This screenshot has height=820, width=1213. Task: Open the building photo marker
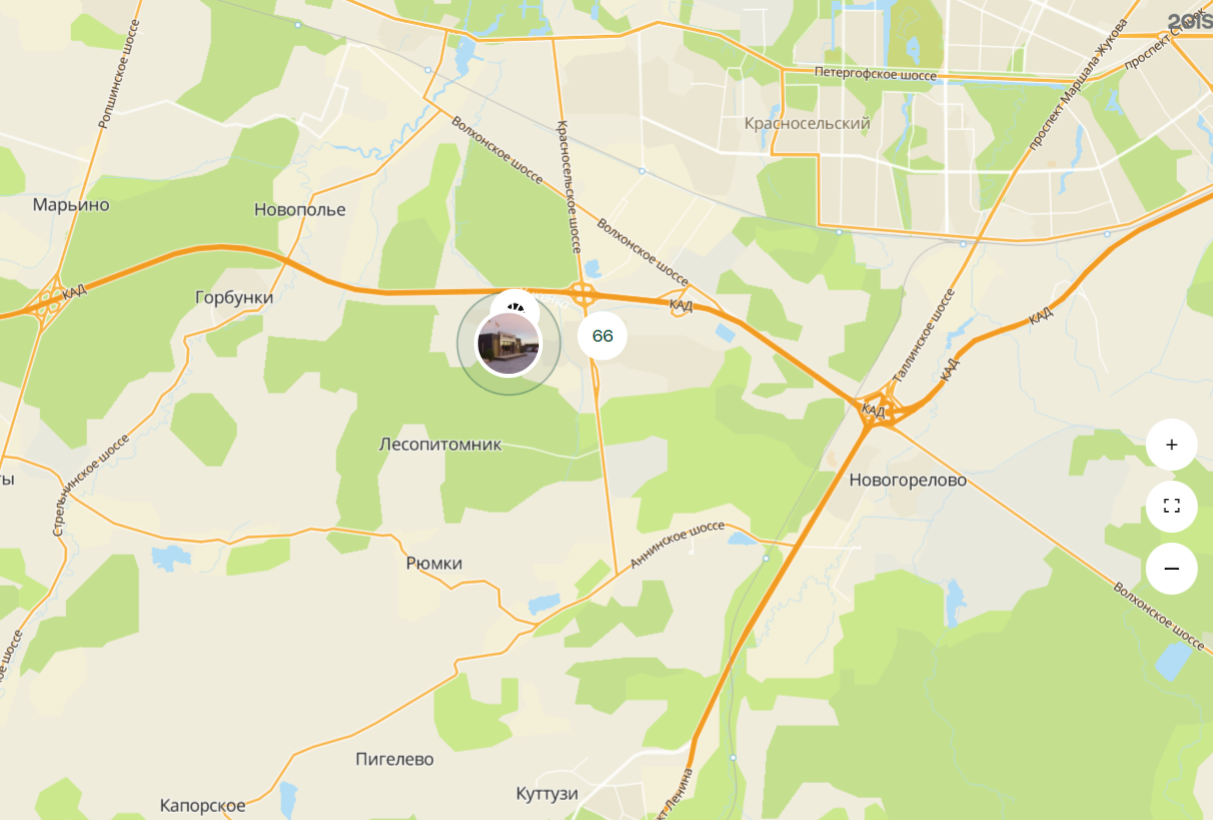[508, 344]
